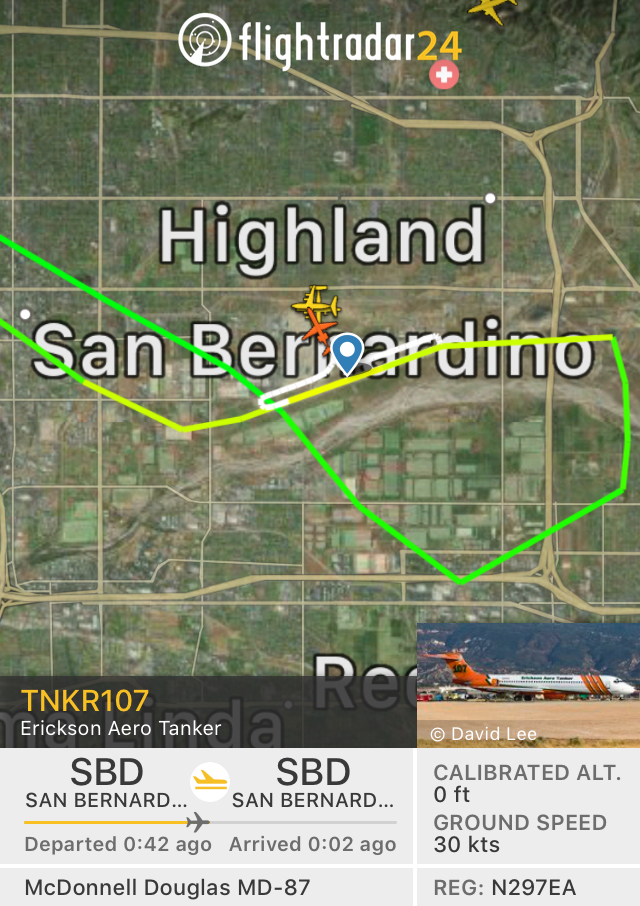
Task: Tap the orange tanker plane on the map
Action: pos(320,328)
